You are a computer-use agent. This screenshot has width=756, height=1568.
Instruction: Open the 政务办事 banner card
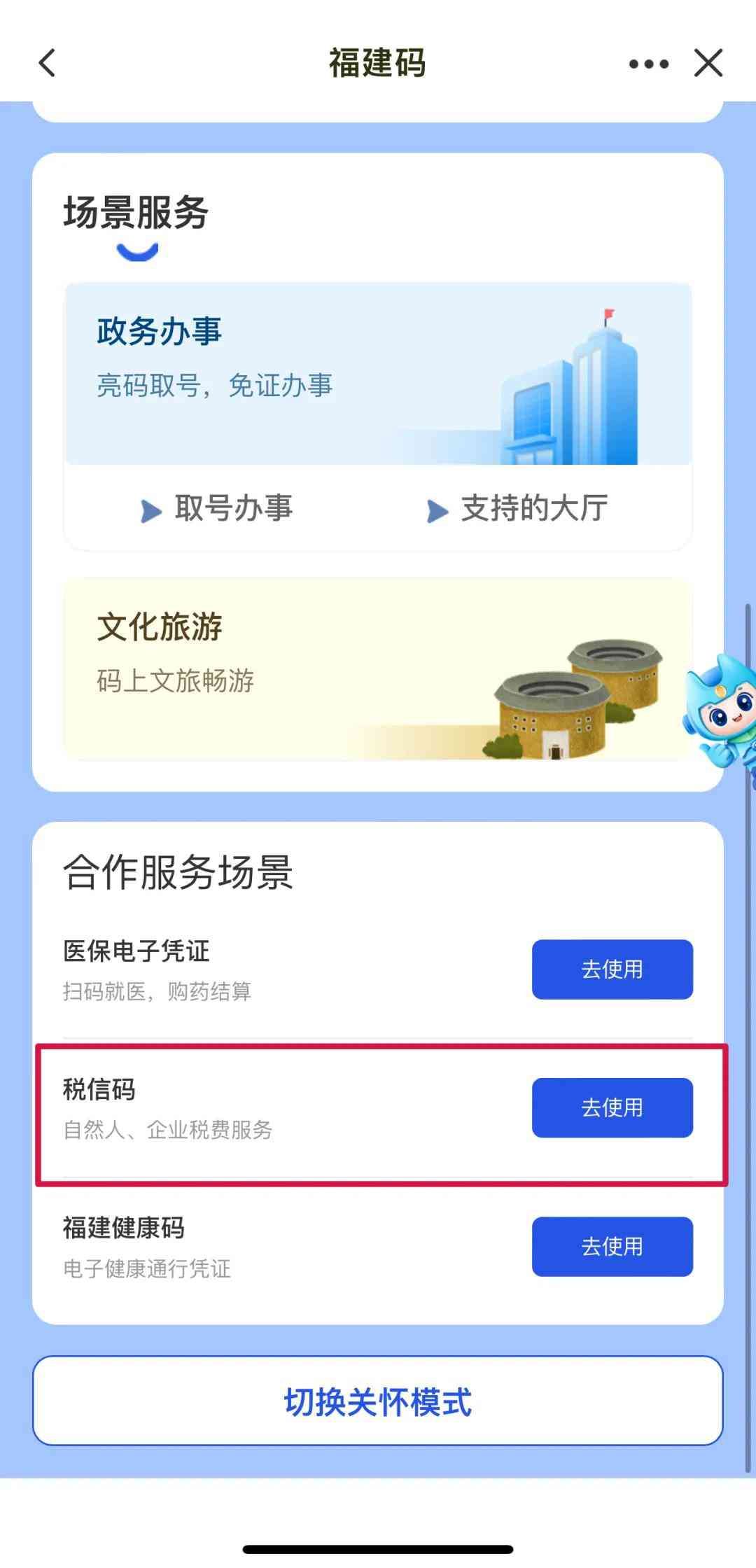coord(378,374)
